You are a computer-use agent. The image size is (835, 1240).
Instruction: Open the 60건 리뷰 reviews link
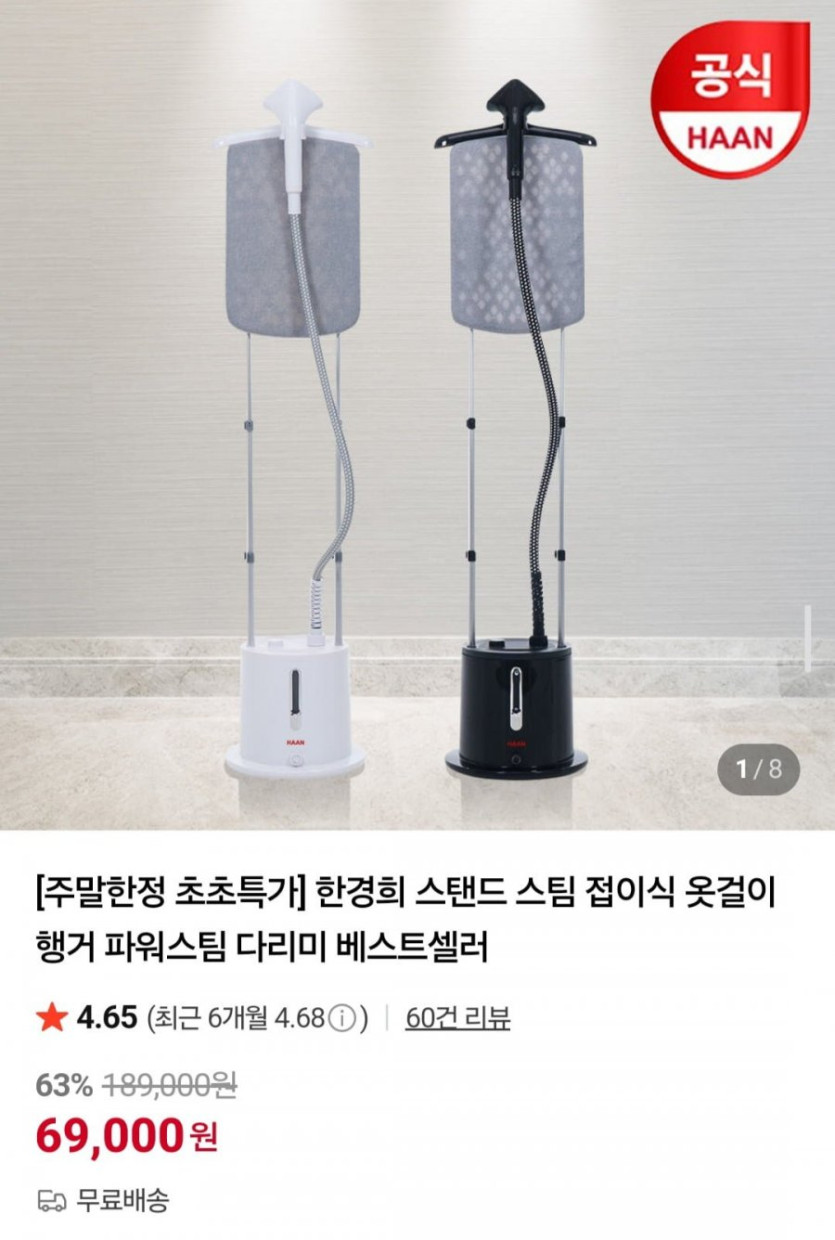tap(458, 1018)
